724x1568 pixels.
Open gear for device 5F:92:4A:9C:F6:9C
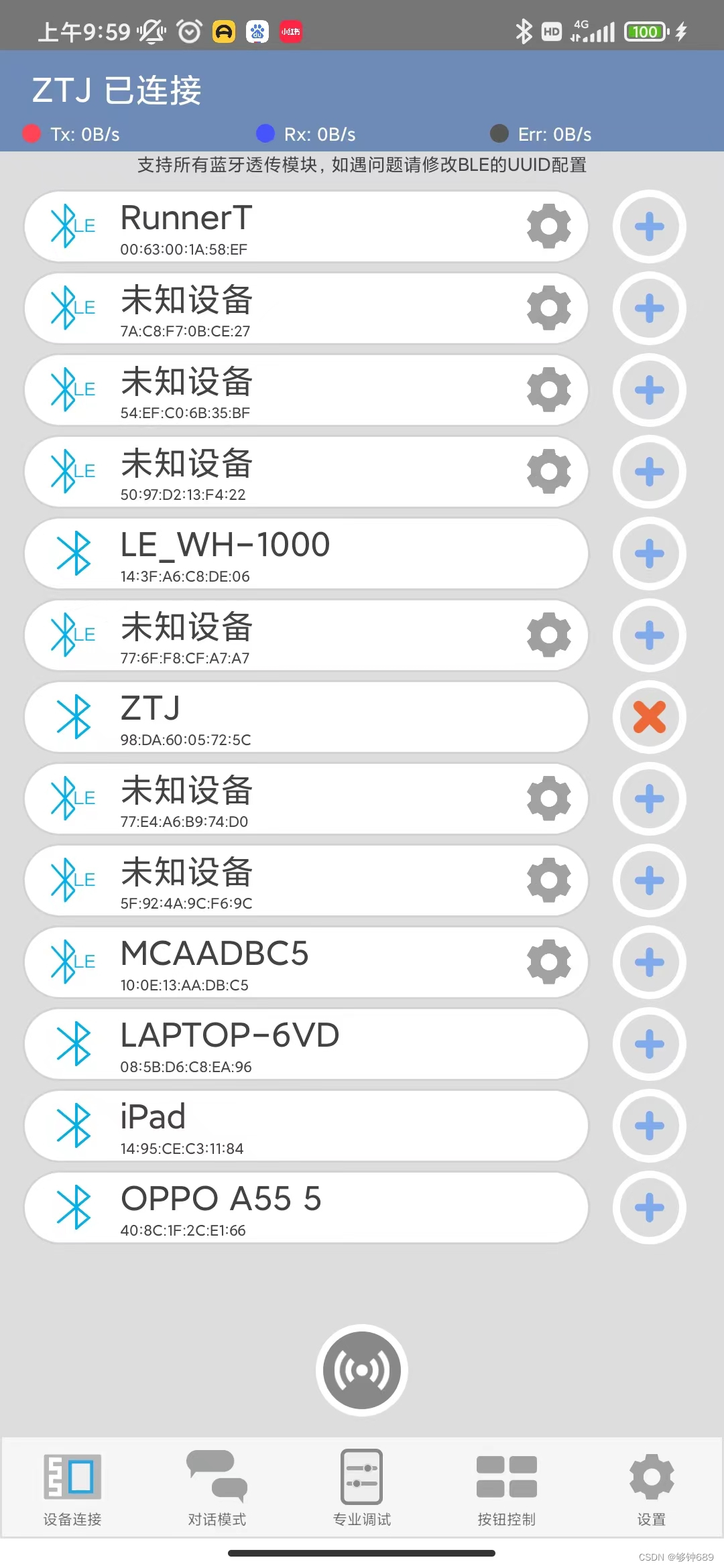(x=548, y=880)
